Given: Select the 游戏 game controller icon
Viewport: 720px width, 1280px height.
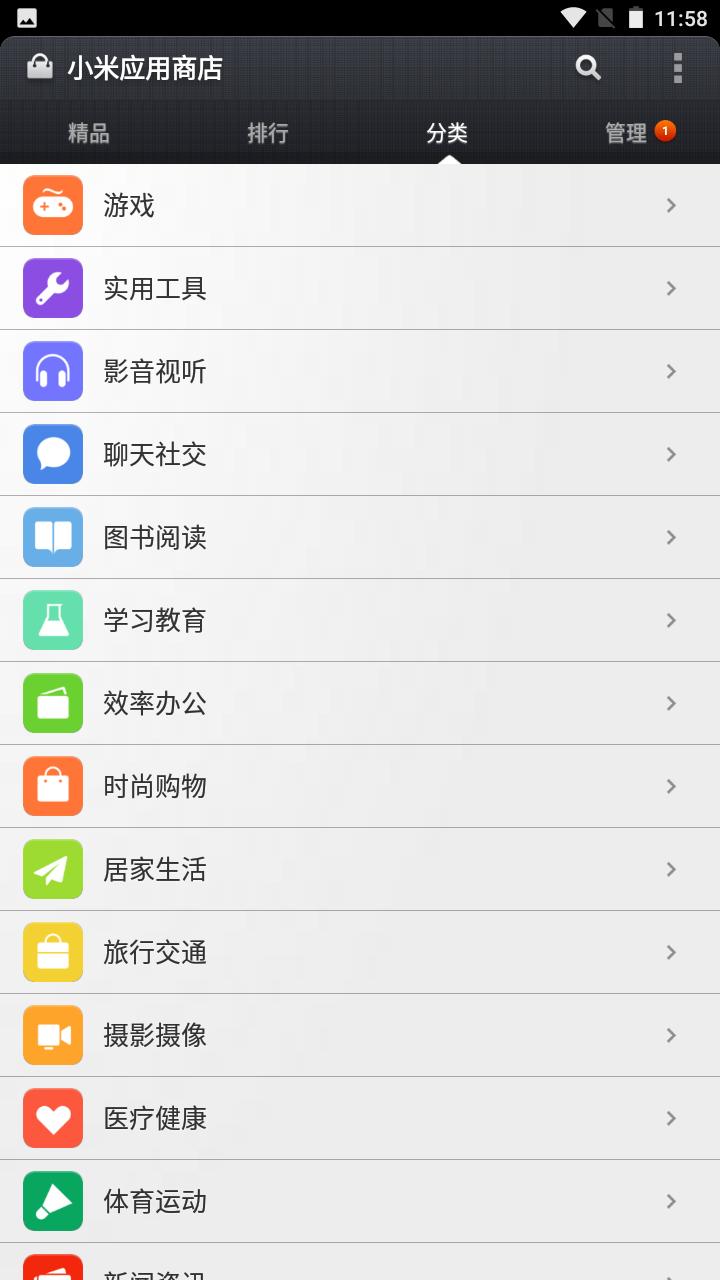Looking at the screenshot, I should [x=52, y=205].
